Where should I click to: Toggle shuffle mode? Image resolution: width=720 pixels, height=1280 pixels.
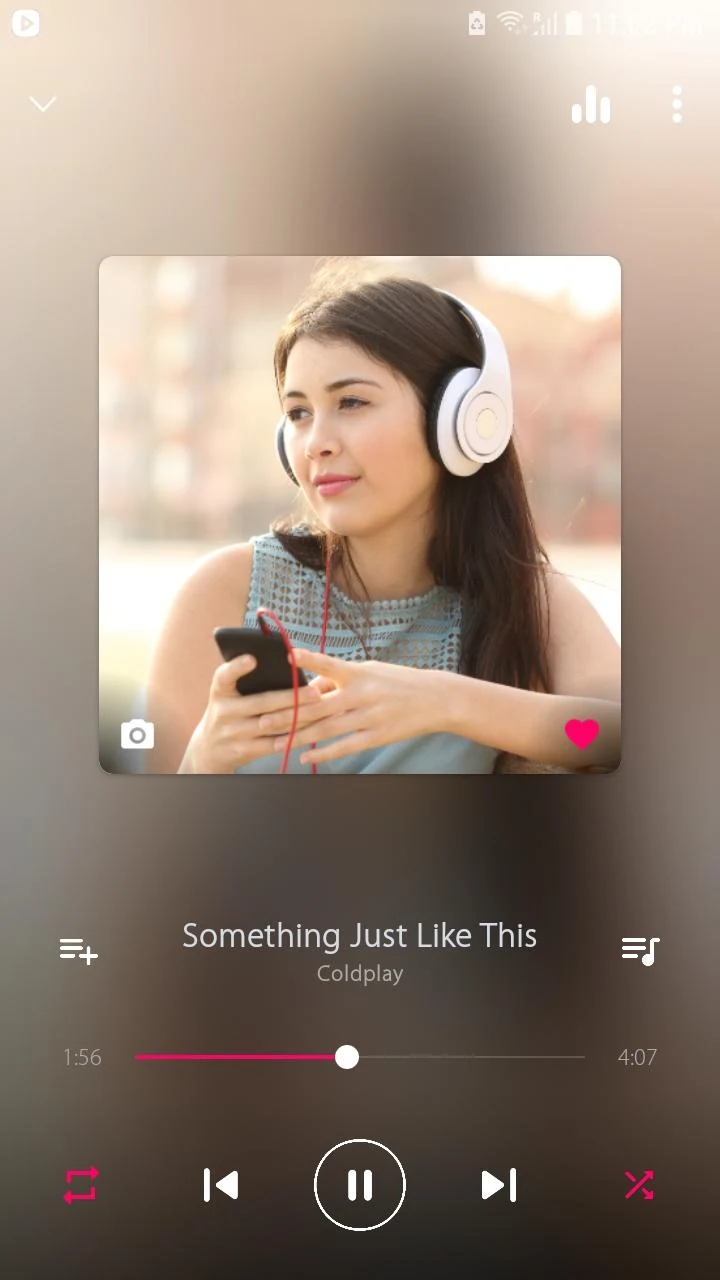pyautogui.click(x=639, y=1185)
